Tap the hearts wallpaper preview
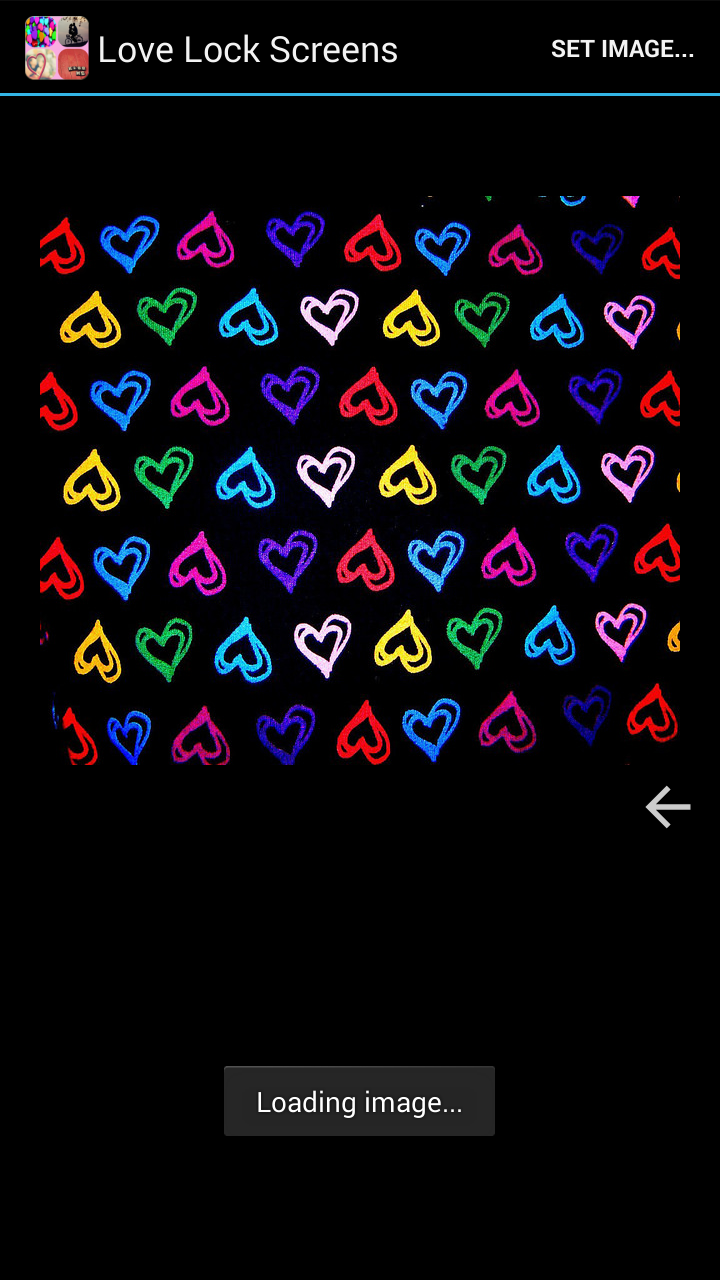 (360, 480)
